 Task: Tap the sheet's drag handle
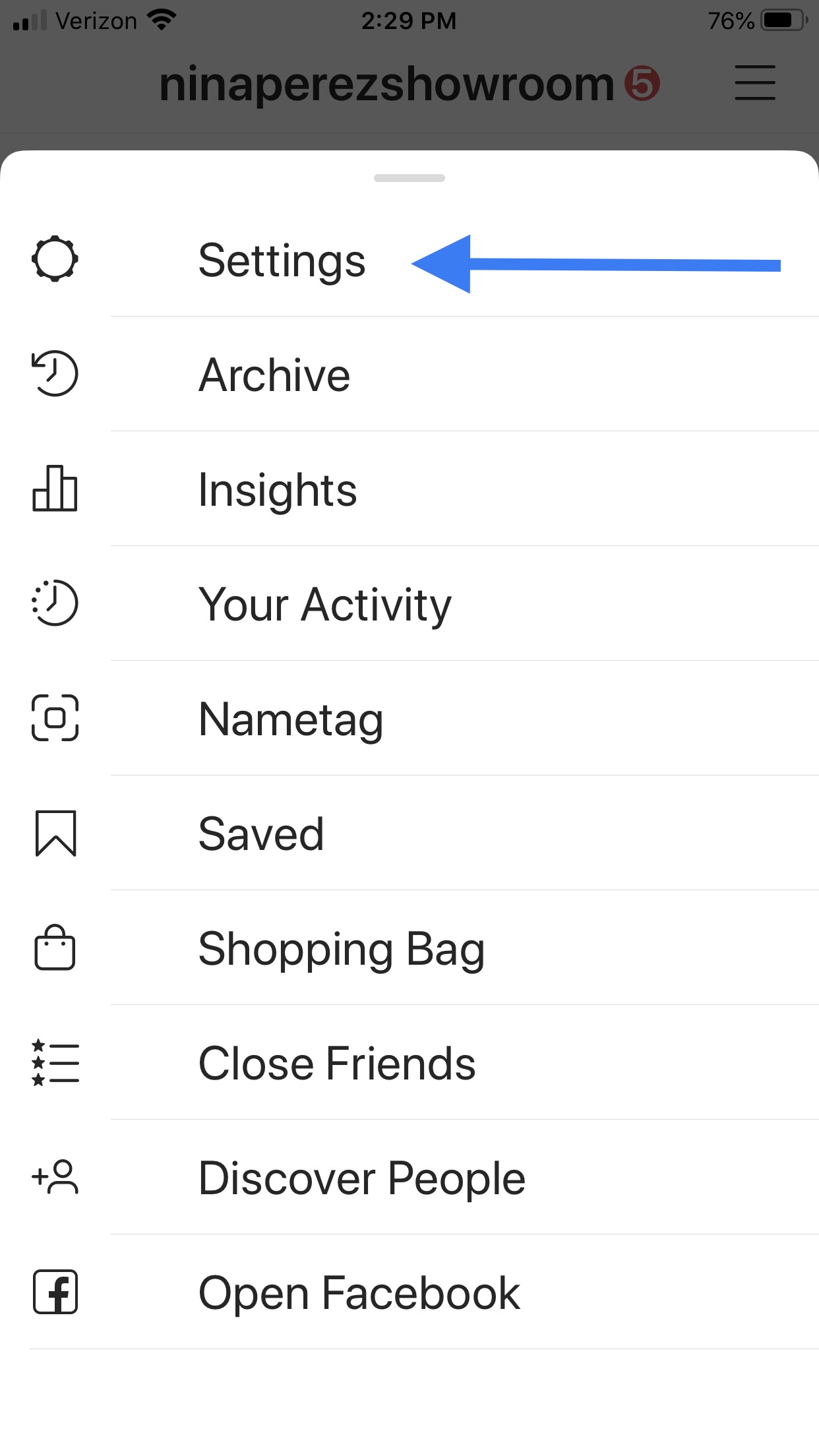point(409,178)
